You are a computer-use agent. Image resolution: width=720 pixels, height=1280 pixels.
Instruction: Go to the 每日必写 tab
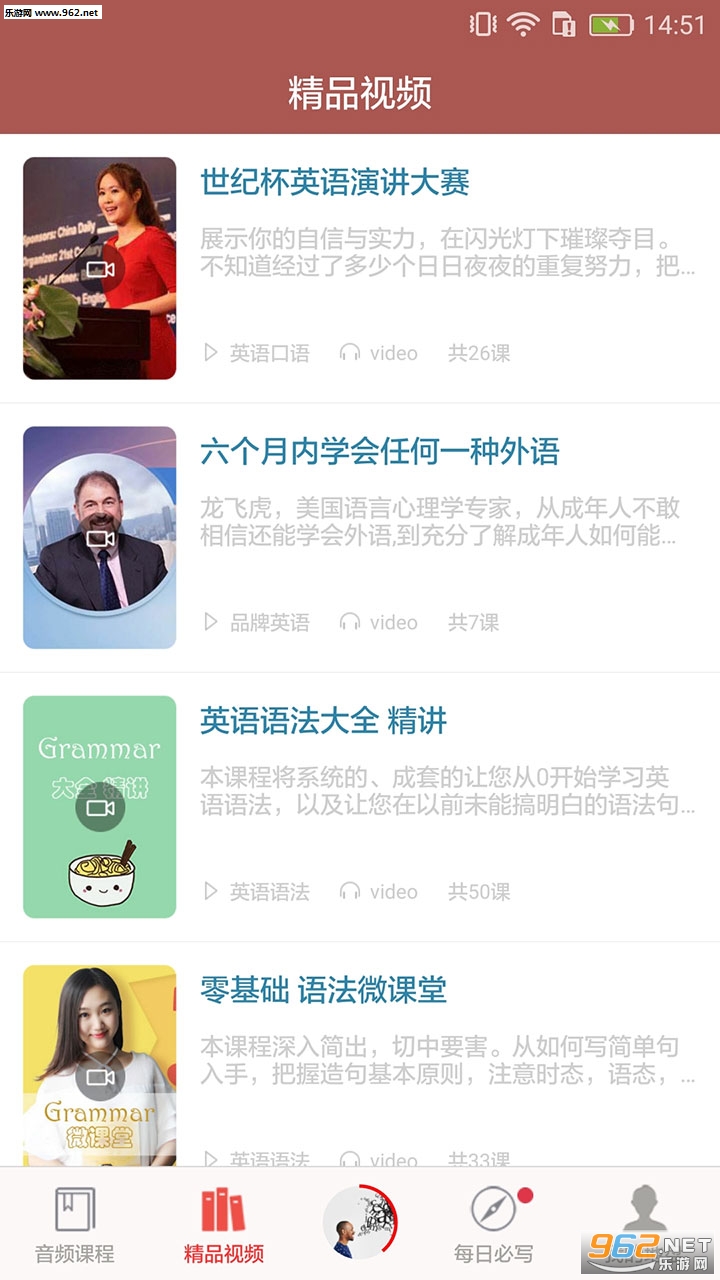(494, 1224)
